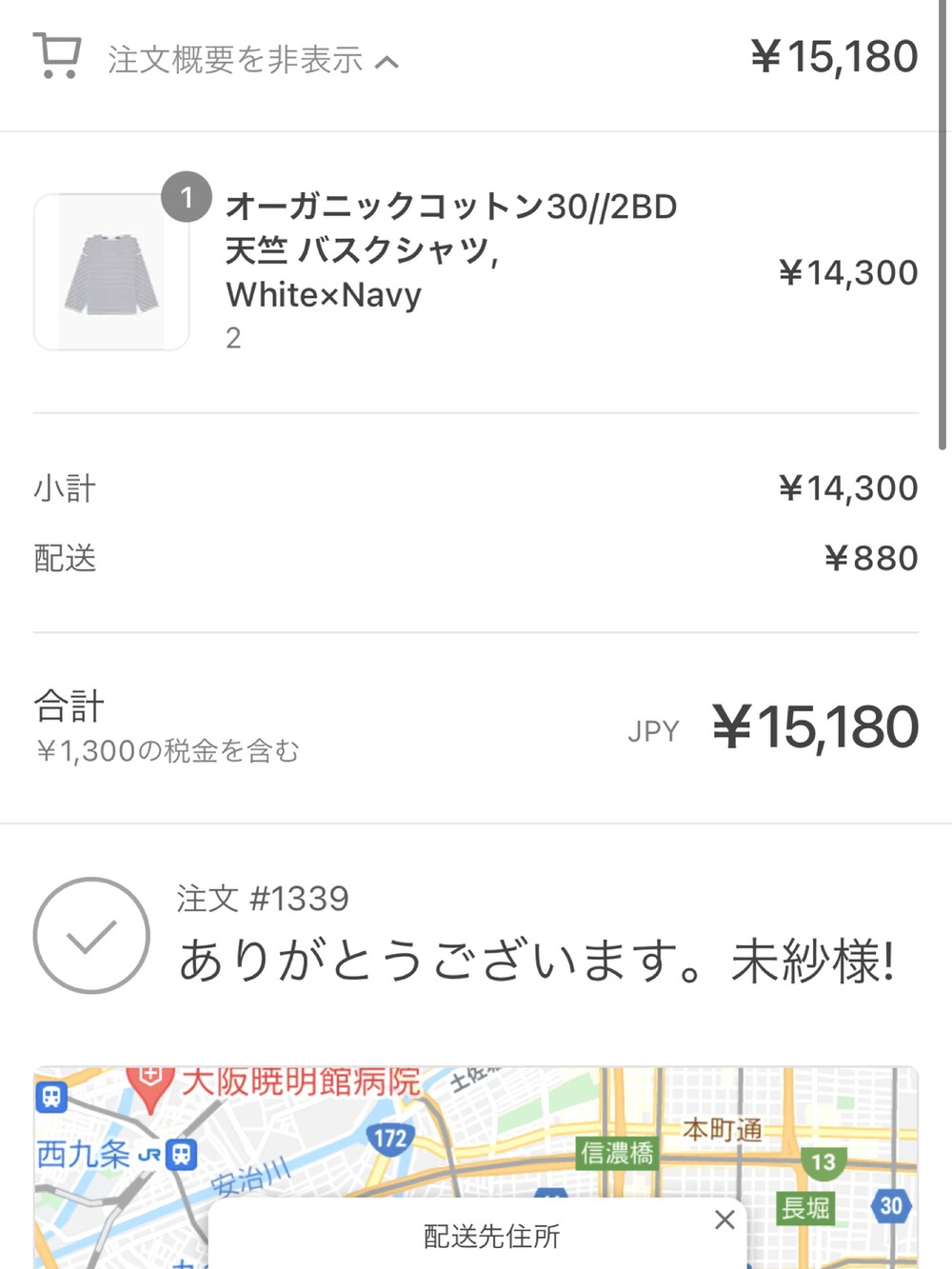Click the order number #1339
952x1269 pixels.
pyautogui.click(x=263, y=898)
